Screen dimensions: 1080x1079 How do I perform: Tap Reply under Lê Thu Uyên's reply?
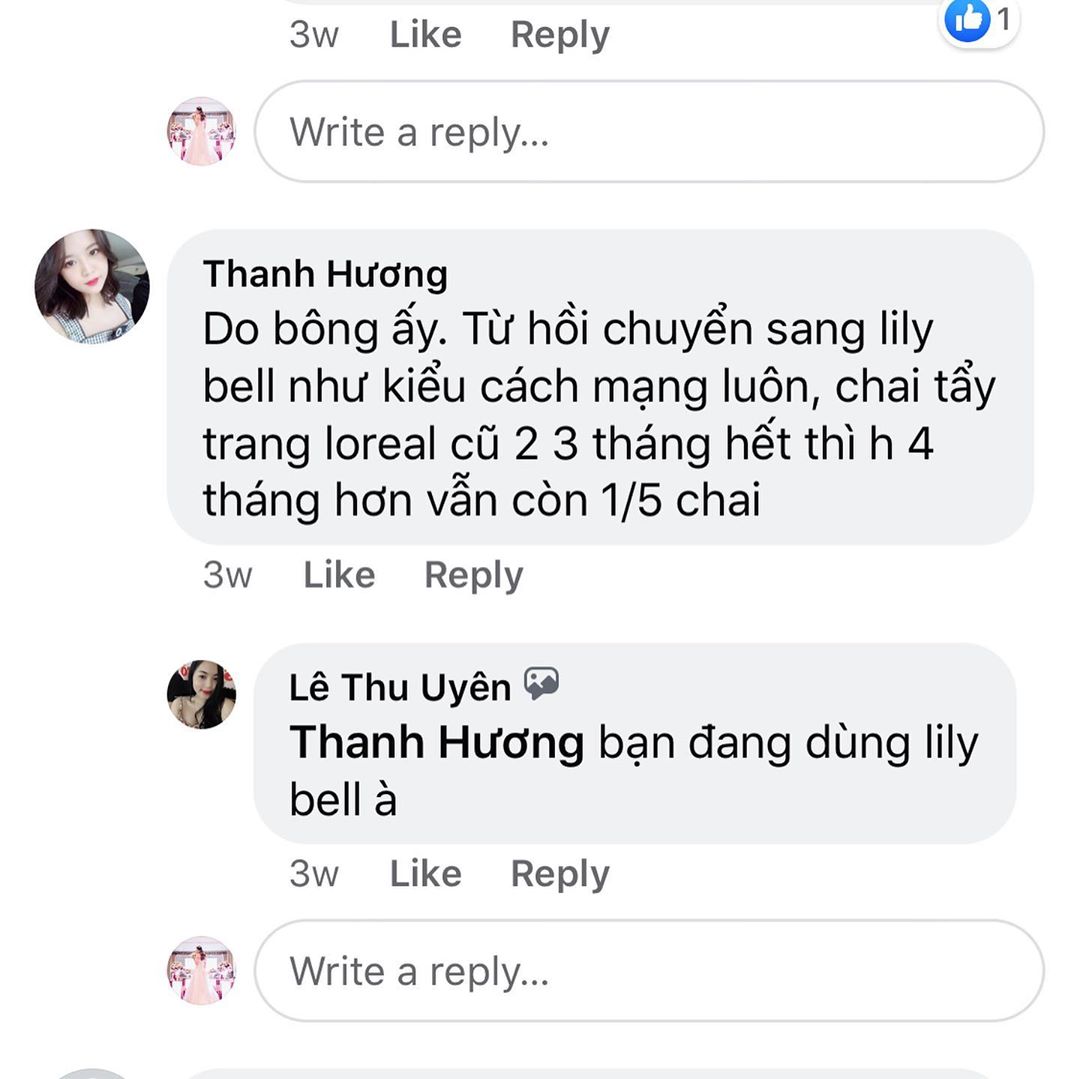pos(559,874)
